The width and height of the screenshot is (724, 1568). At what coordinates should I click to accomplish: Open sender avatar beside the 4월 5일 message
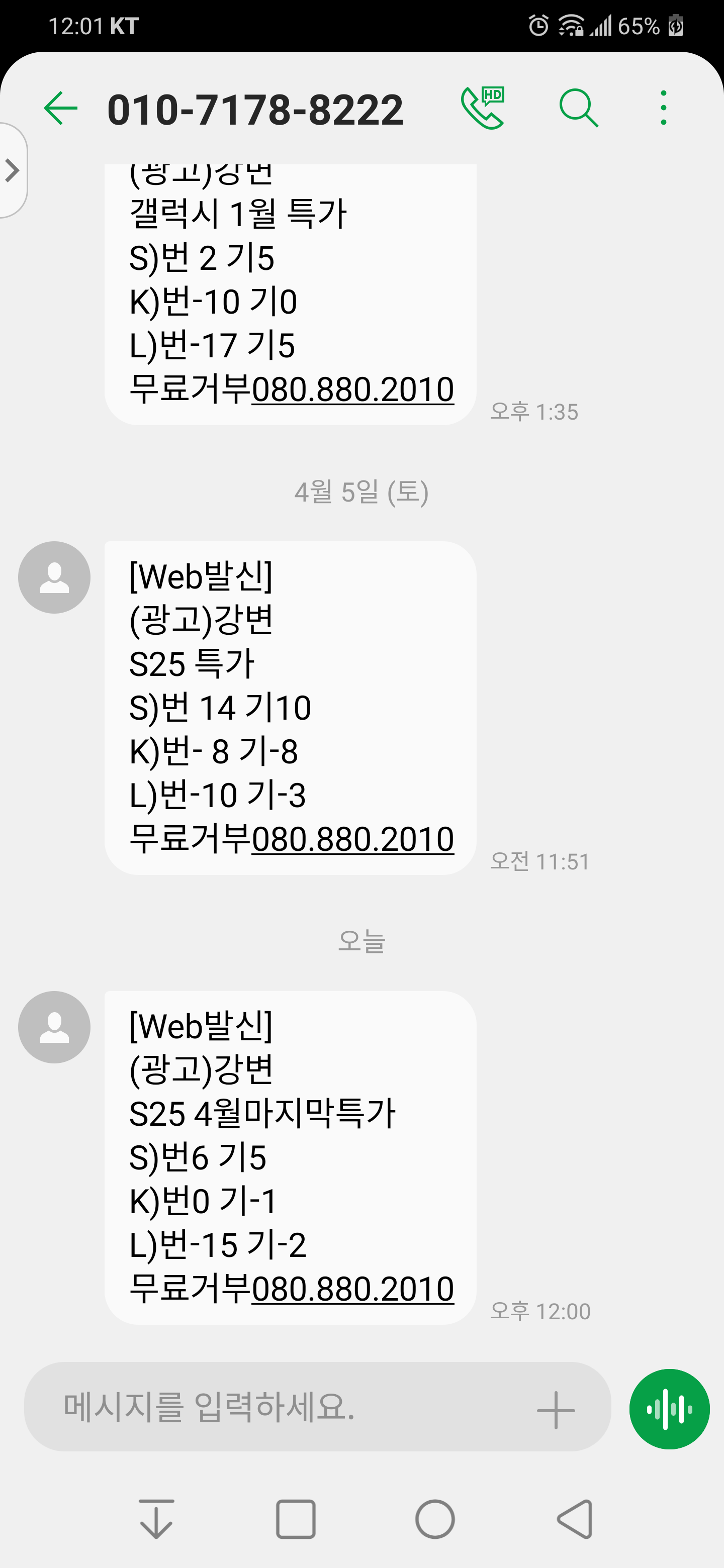(x=54, y=577)
